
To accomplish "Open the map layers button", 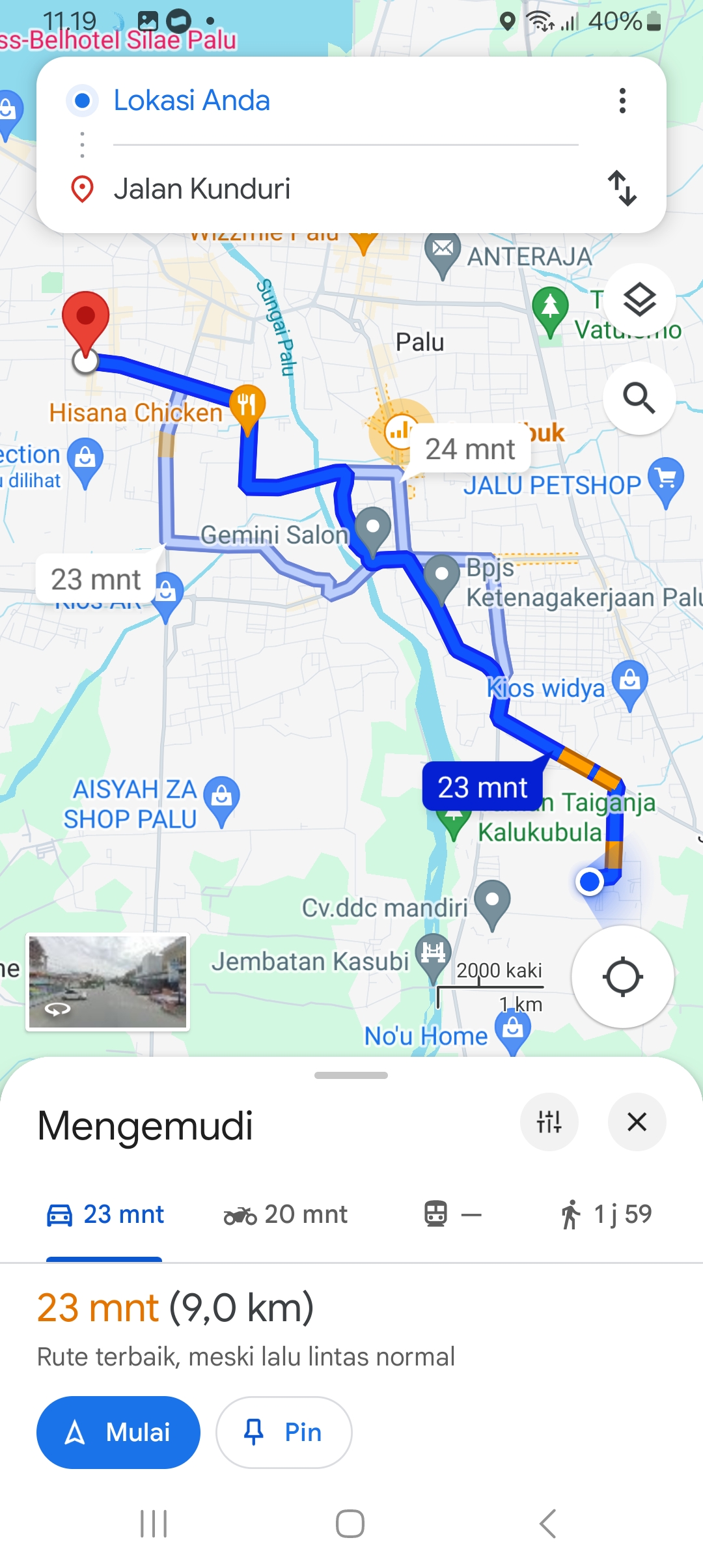I will coord(639,300).
